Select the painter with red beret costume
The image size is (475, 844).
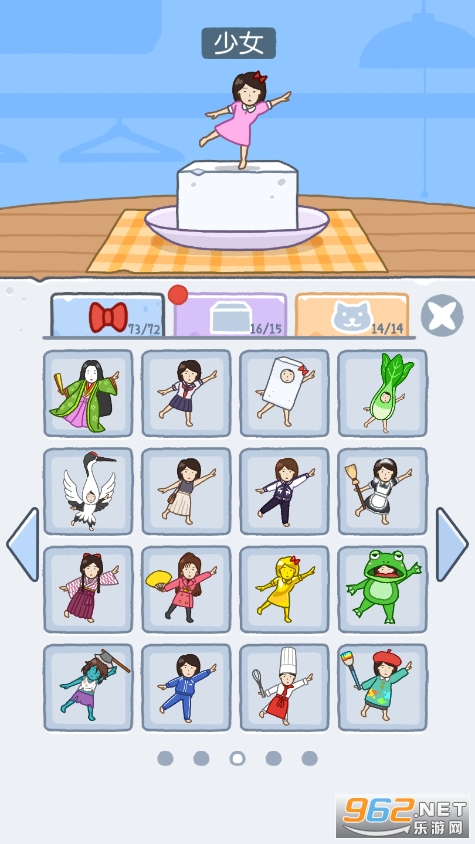coord(382,687)
